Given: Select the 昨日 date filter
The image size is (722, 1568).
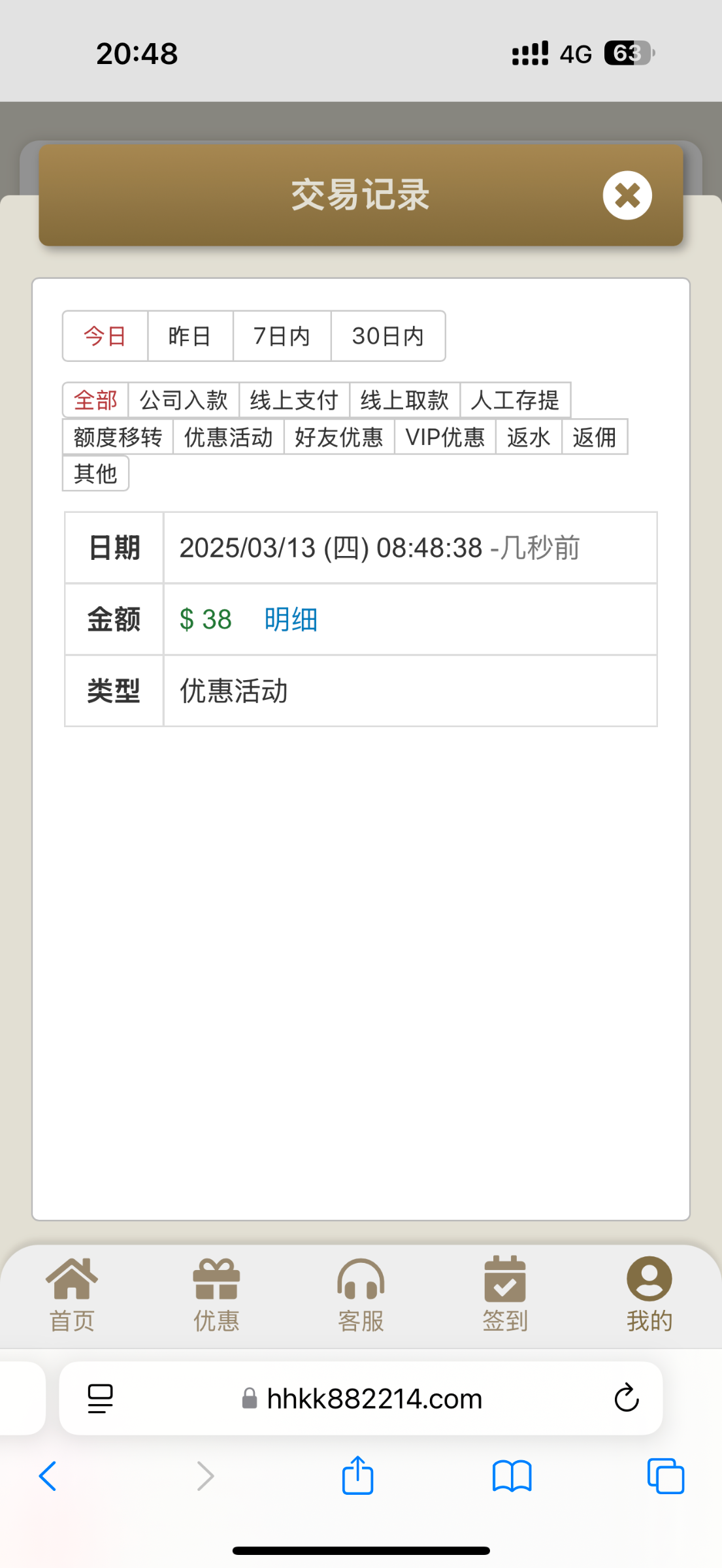Looking at the screenshot, I should [x=190, y=336].
